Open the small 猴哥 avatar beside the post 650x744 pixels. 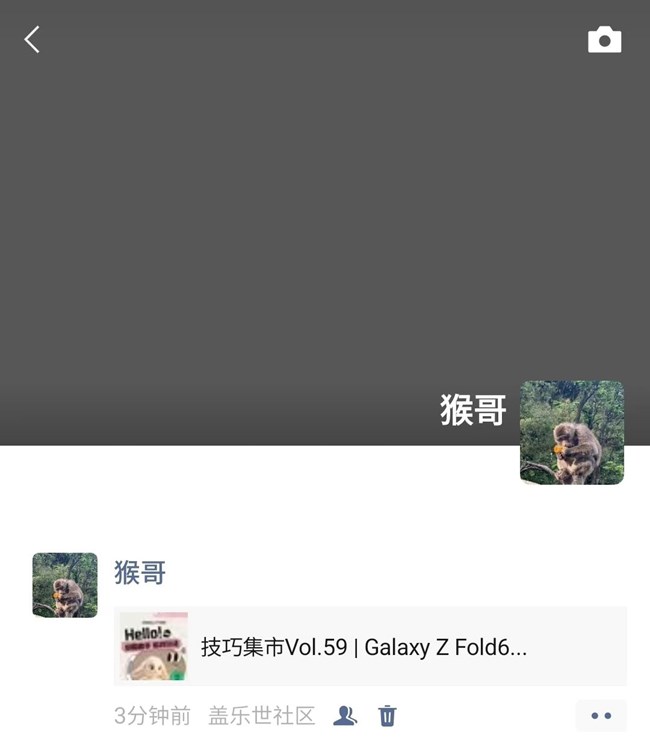click(x=65, y=585)
